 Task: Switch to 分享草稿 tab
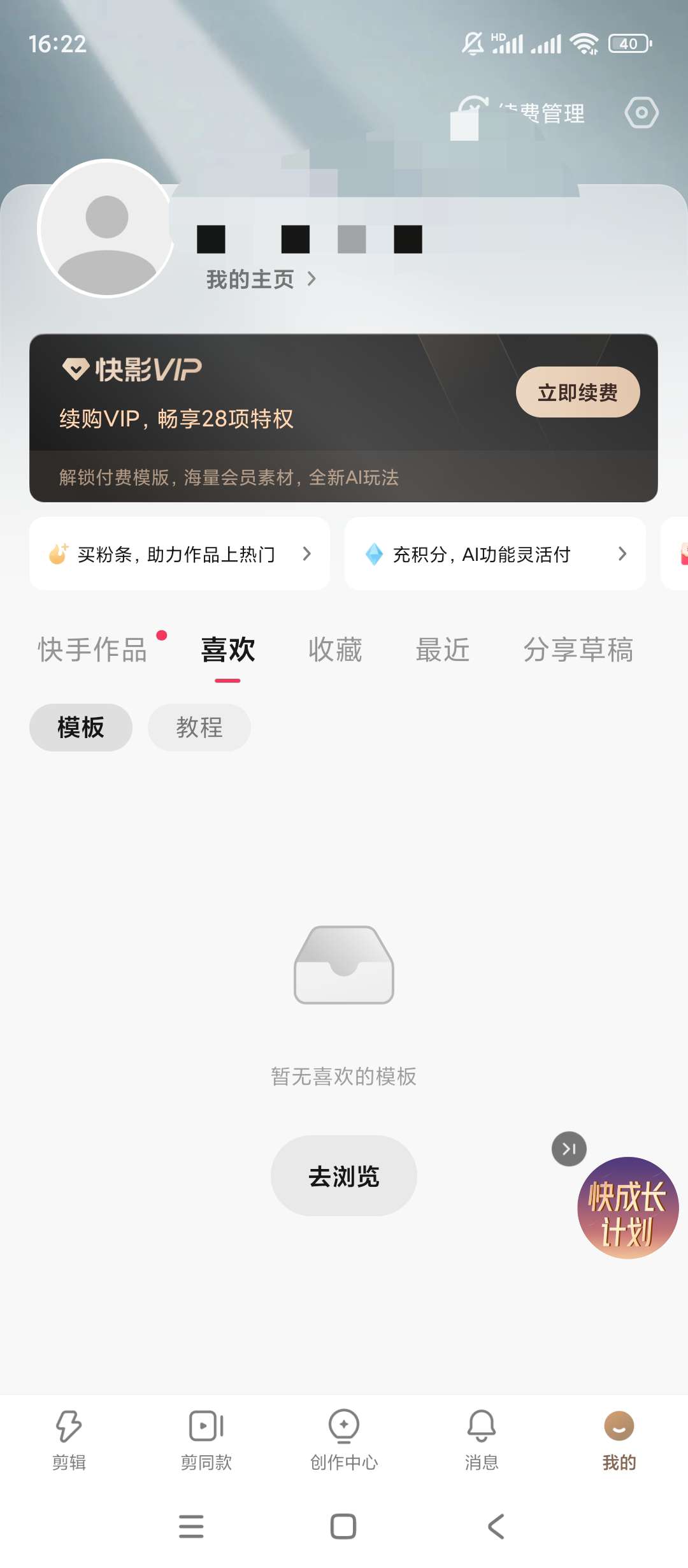click(x=578, y=650)
